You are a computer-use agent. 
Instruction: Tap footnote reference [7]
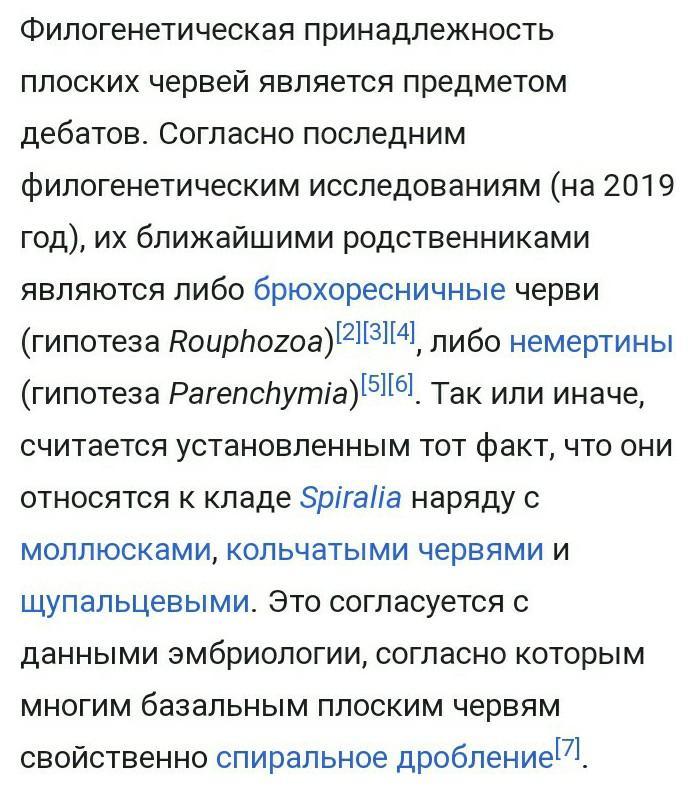(568, 747)
